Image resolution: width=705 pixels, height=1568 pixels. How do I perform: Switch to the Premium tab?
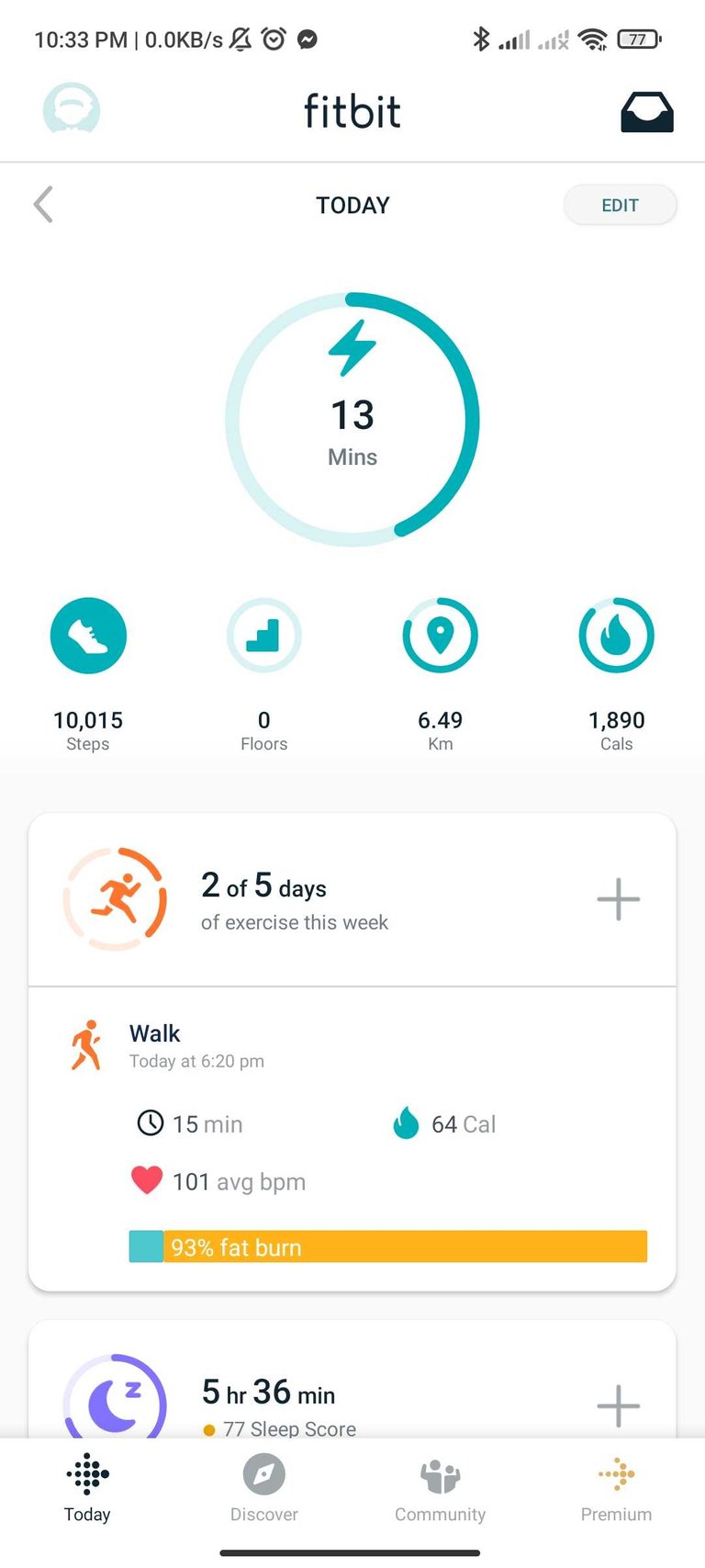click(x=617, y=1490)
